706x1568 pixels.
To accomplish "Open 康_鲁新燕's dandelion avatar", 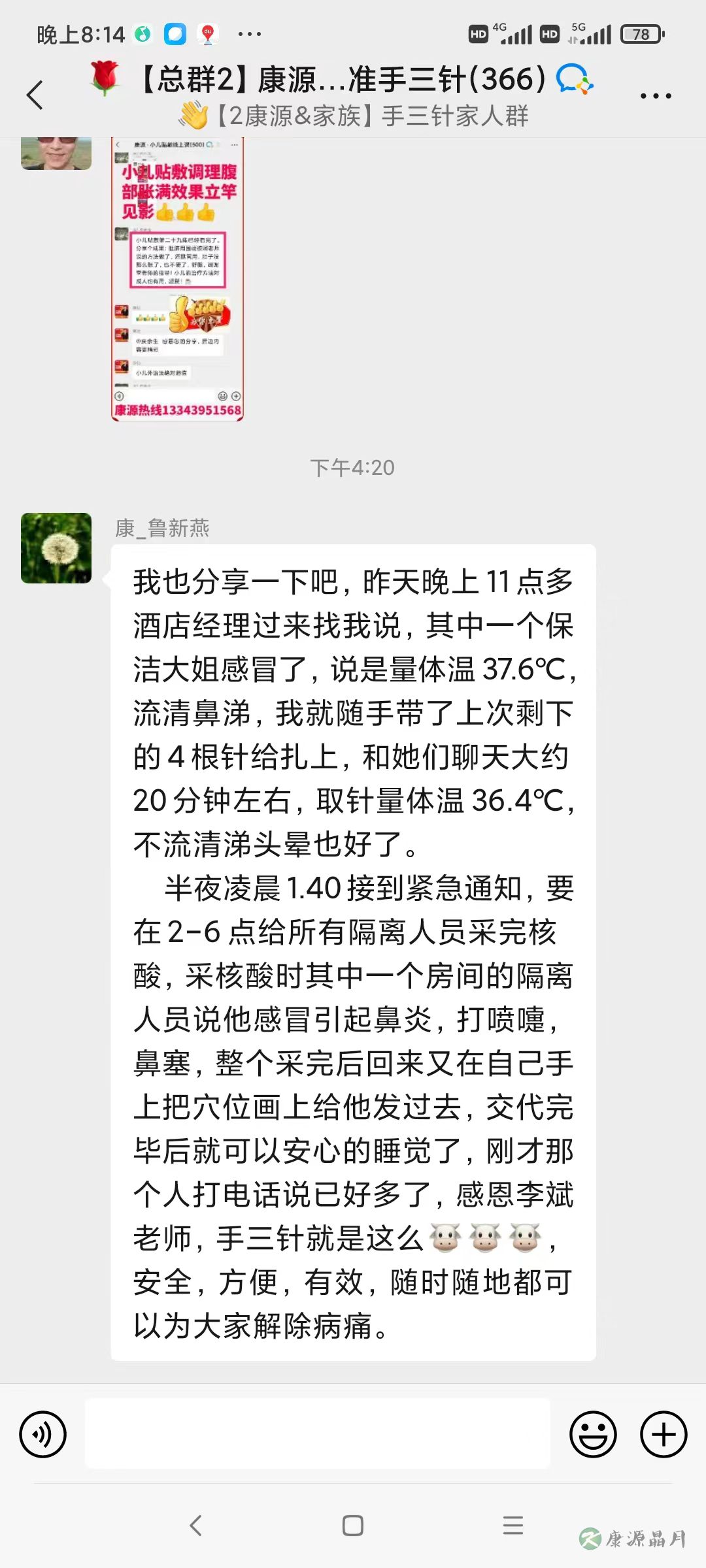I will coord(56,548).
